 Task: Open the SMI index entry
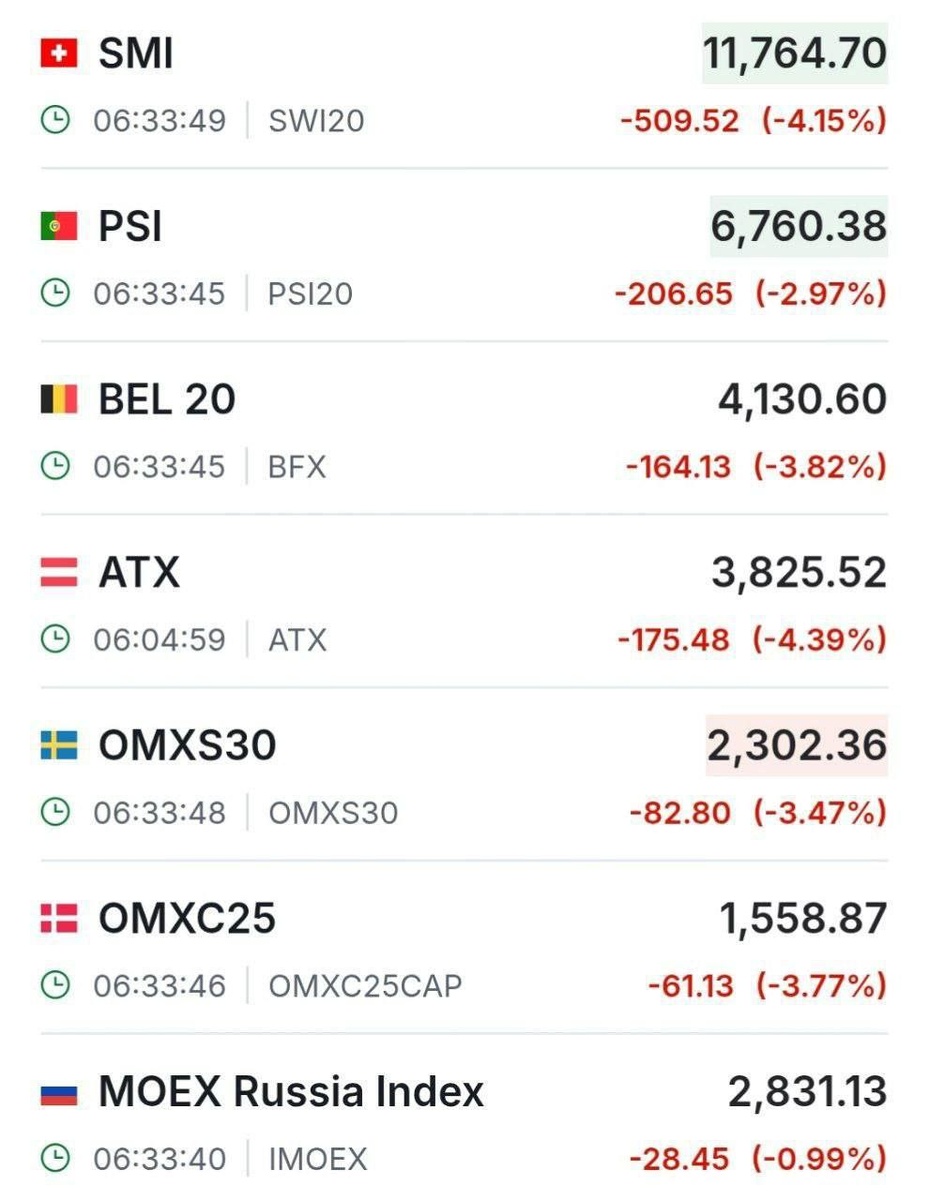(135, 53)
